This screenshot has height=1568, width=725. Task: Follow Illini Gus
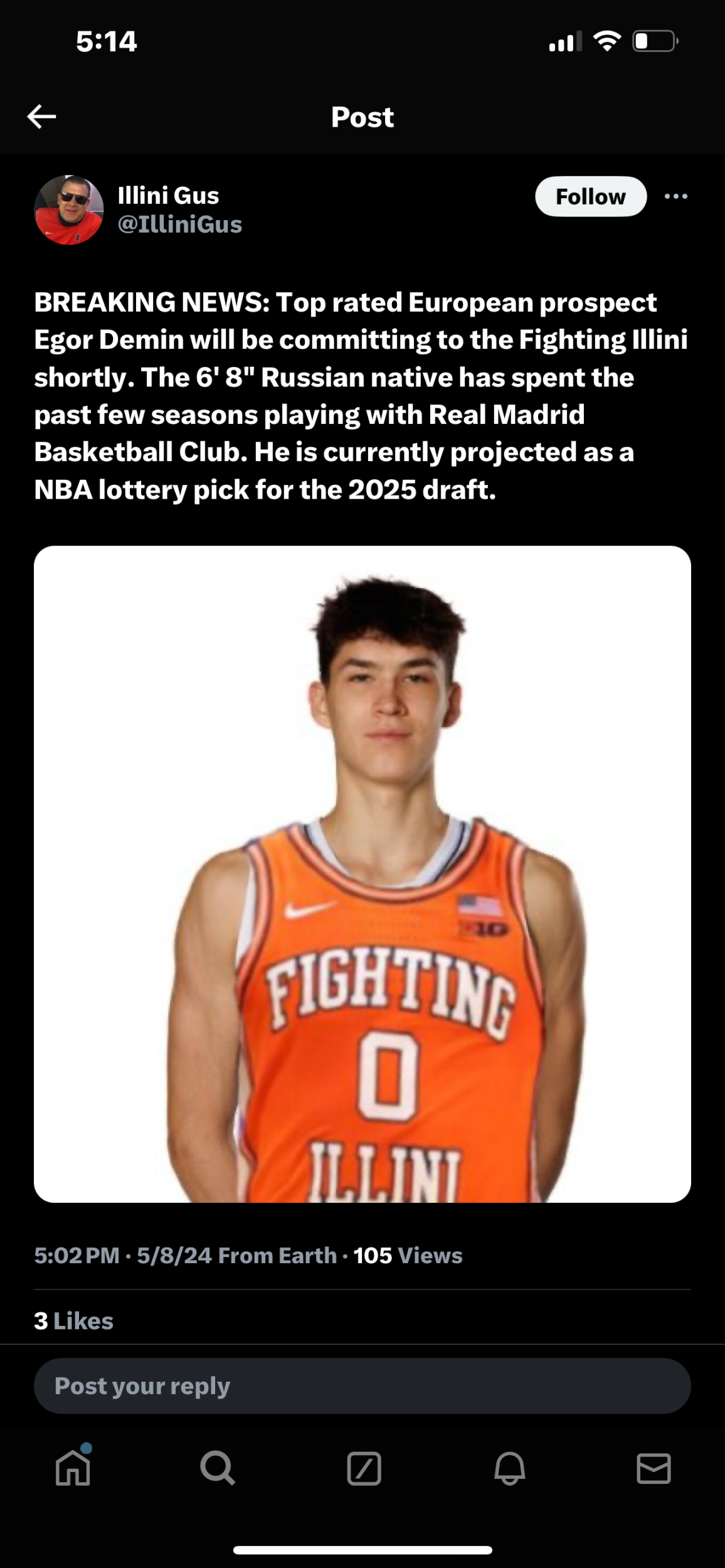click(x=590, y=197)
